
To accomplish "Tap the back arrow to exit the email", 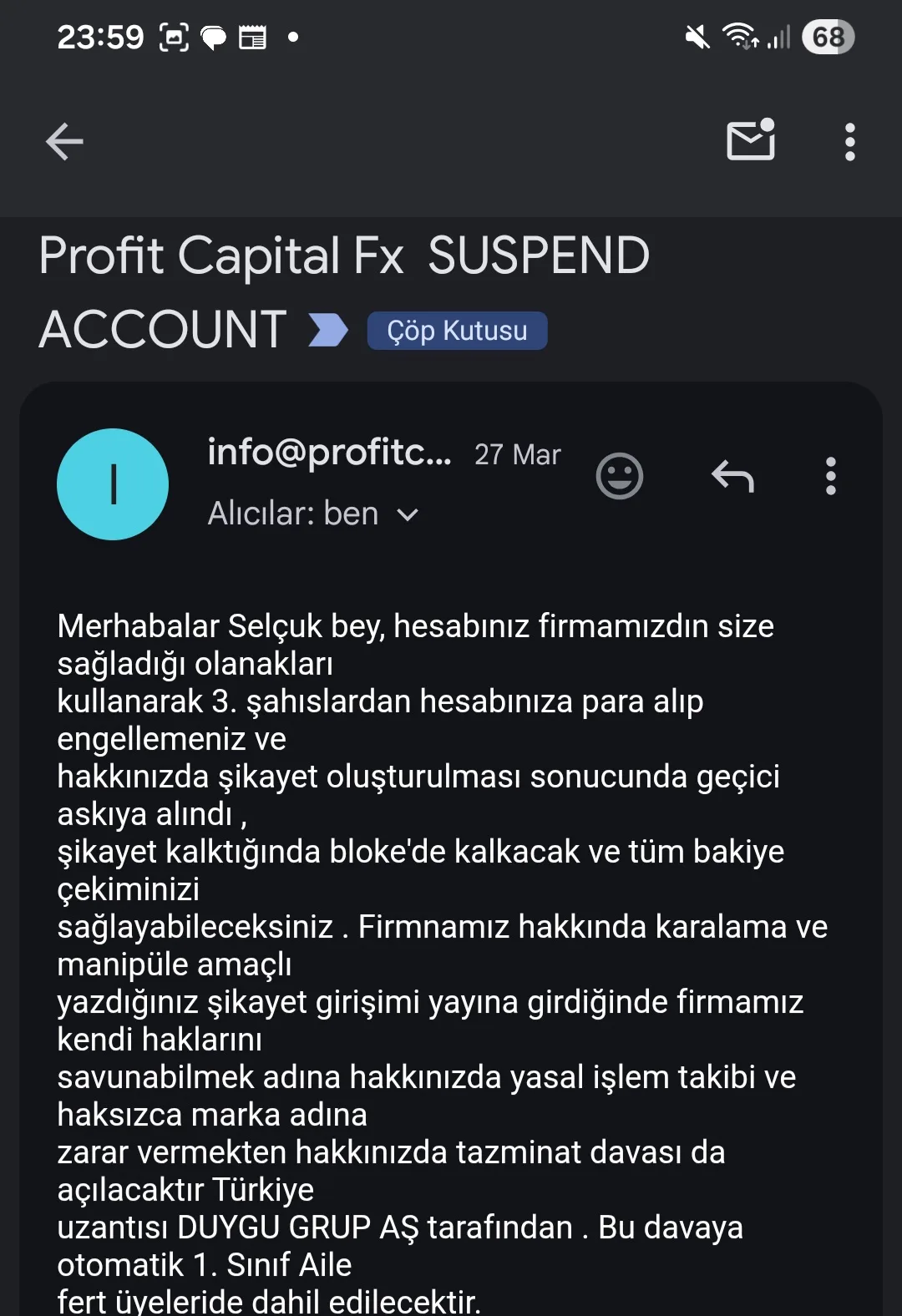I will coord(63,140).
